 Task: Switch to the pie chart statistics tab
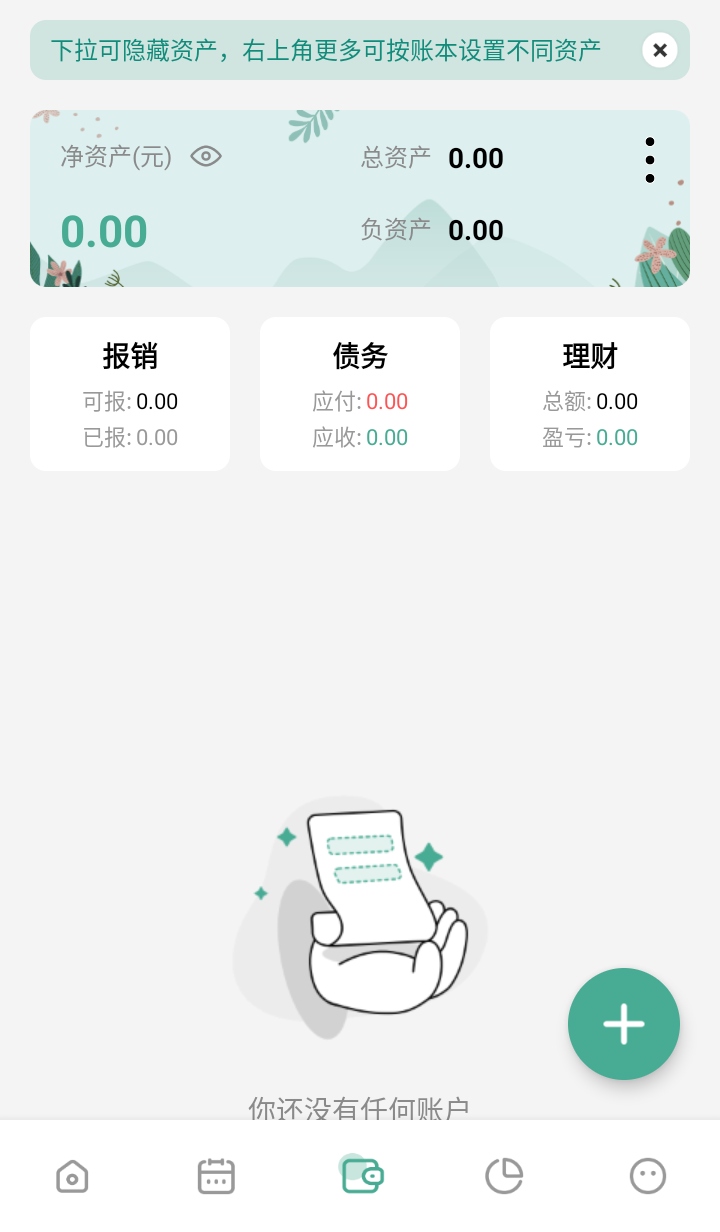504,1176
